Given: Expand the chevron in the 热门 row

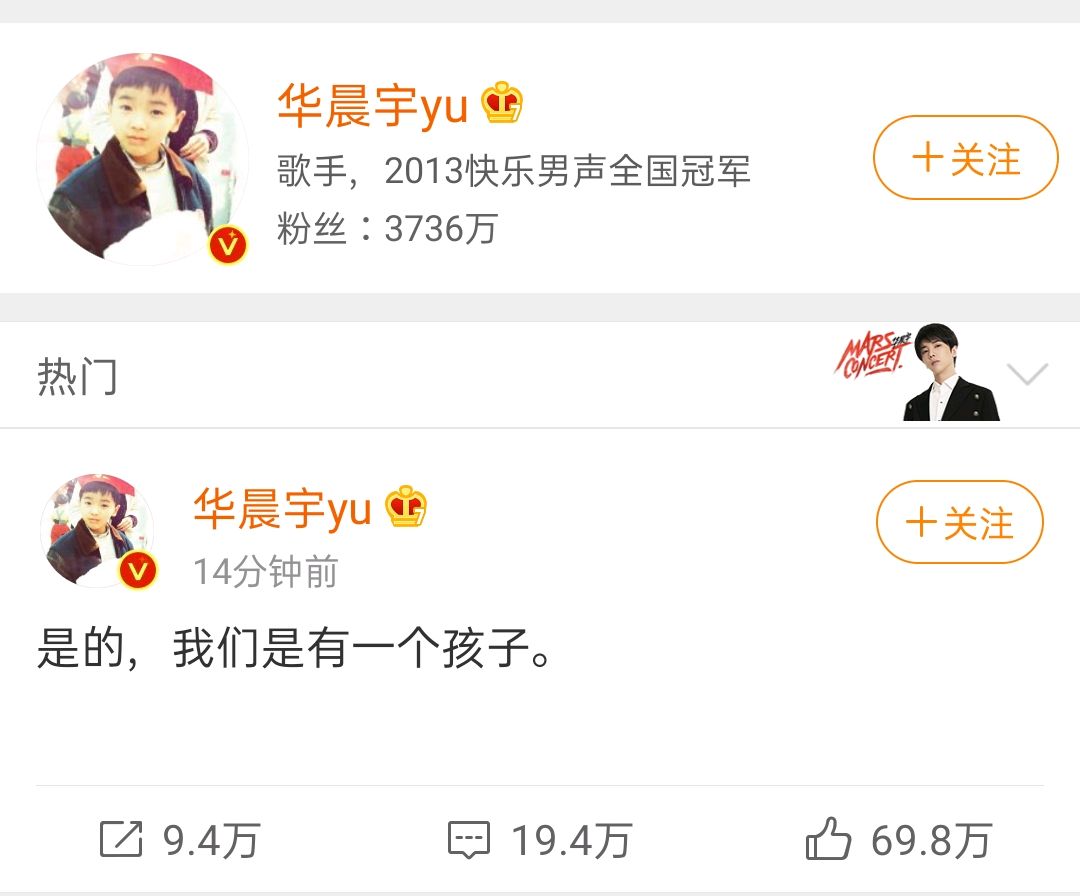Looking at the screenshot, I should [x=1027, y=375].
